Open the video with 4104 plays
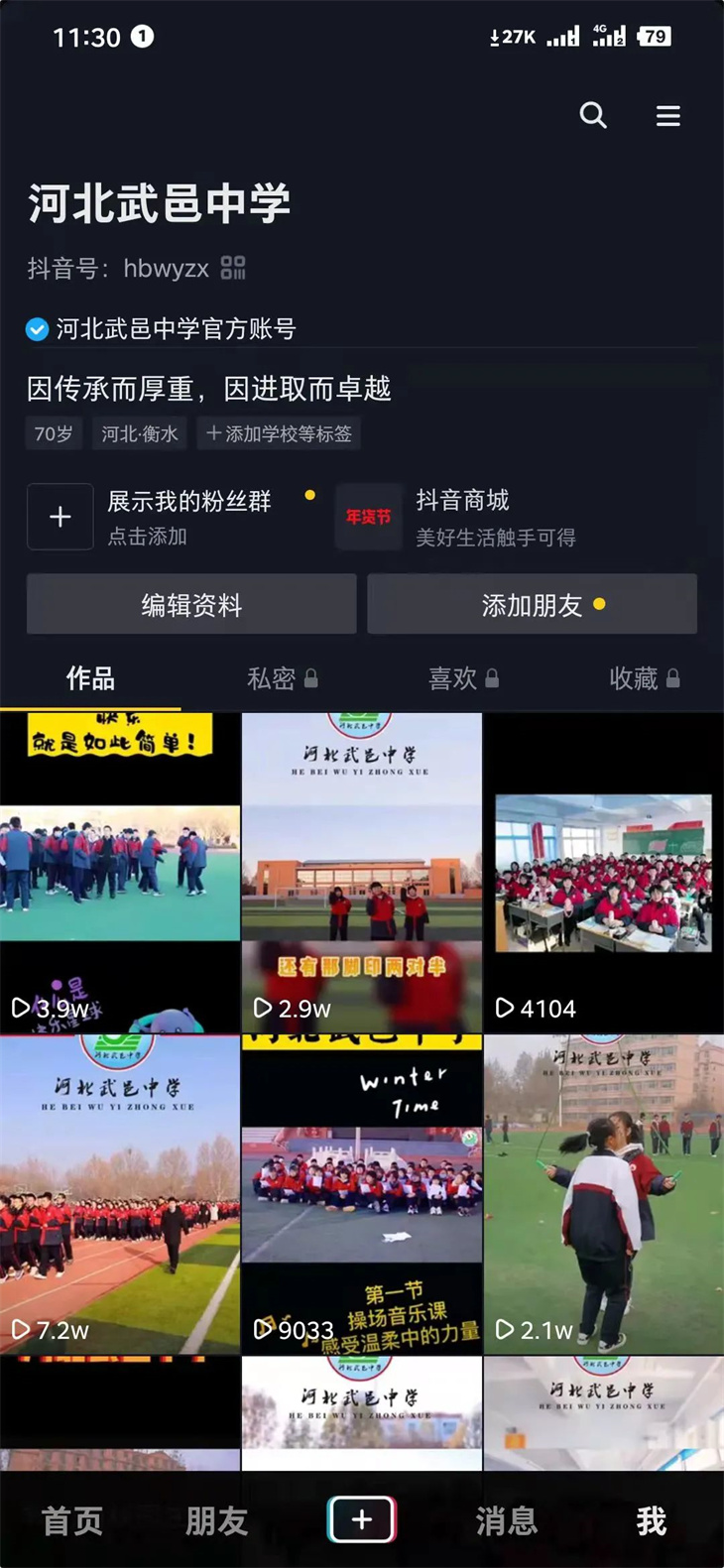This screenshot has width=724, height=1568. coord(603,873)
